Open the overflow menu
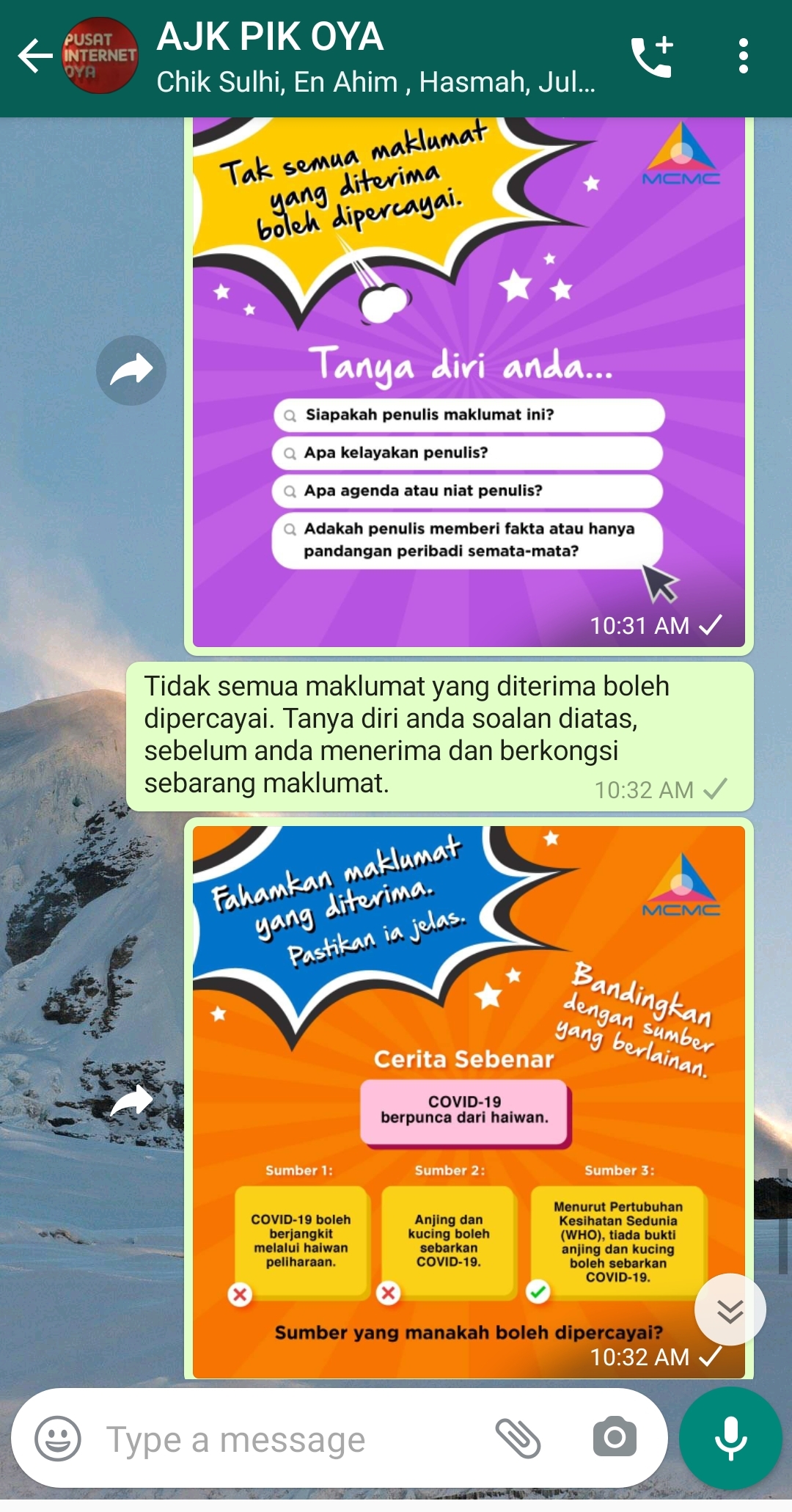 743,56
